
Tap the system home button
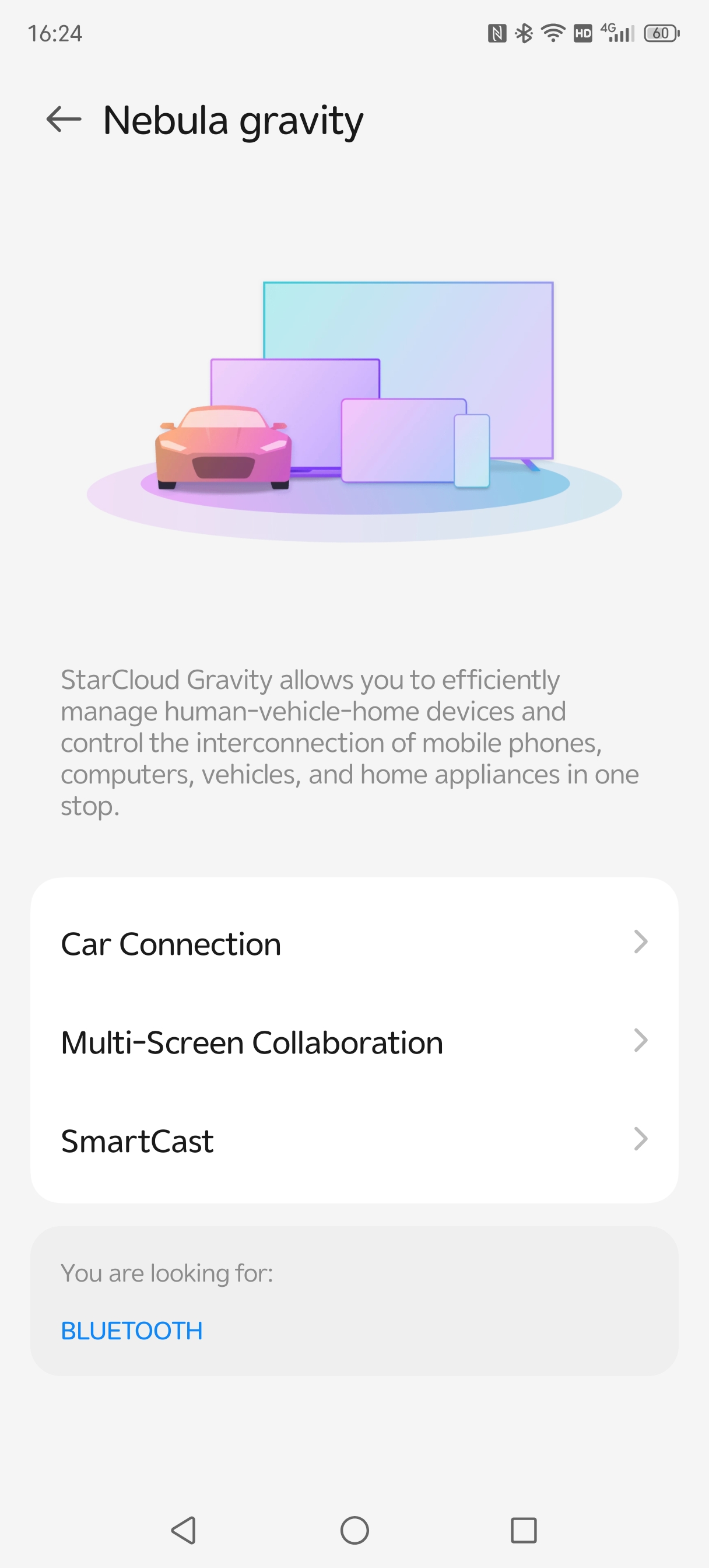click(x=354, y=1529)
